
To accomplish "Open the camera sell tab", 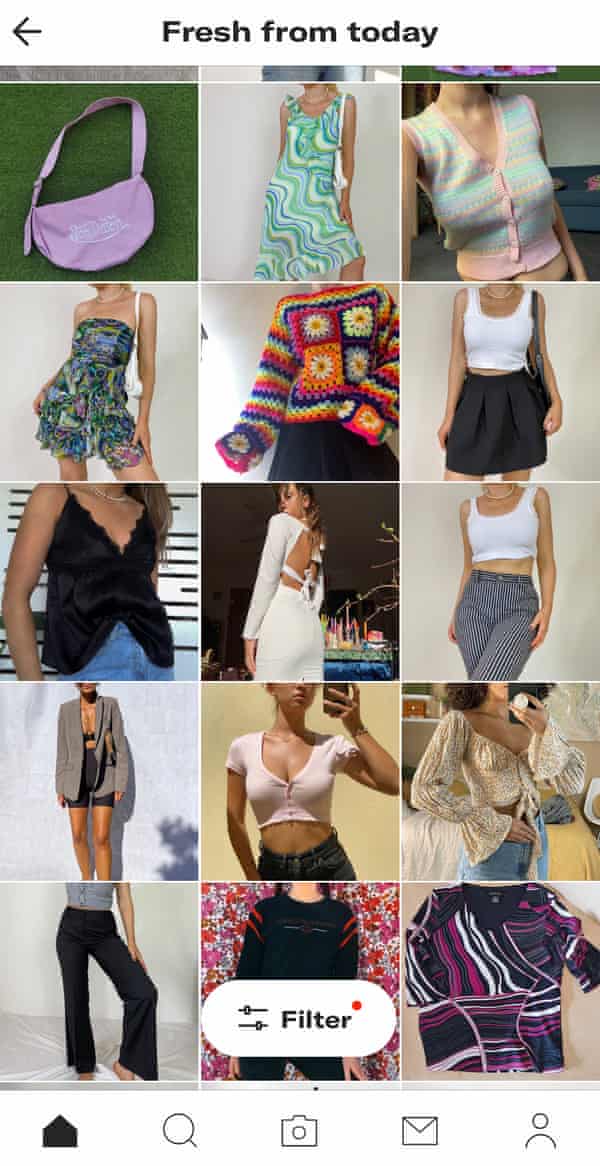I will [x=299, y=1130].
